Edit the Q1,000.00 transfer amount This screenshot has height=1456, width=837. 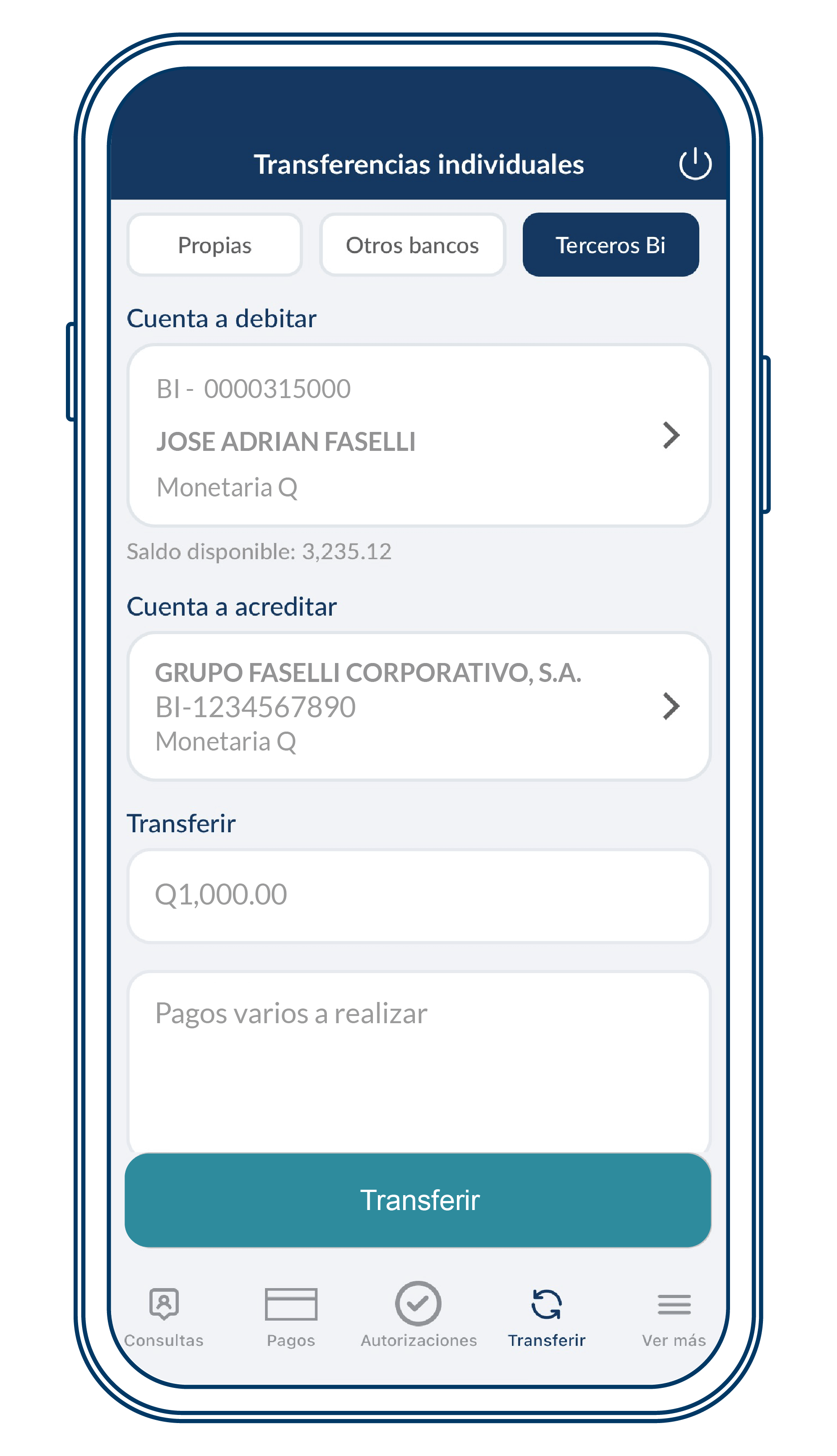tap(418, 895)
